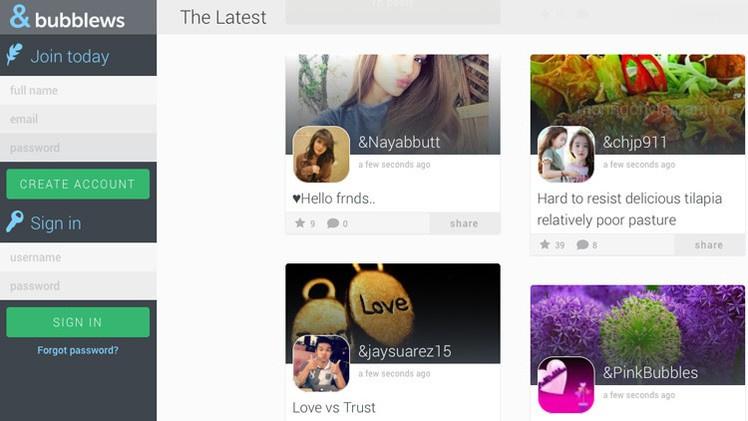Open the tilapia post by &chjp911
The height and width of the screenshot is (421, 748).
pyautogui.click(x=629, y=209)
